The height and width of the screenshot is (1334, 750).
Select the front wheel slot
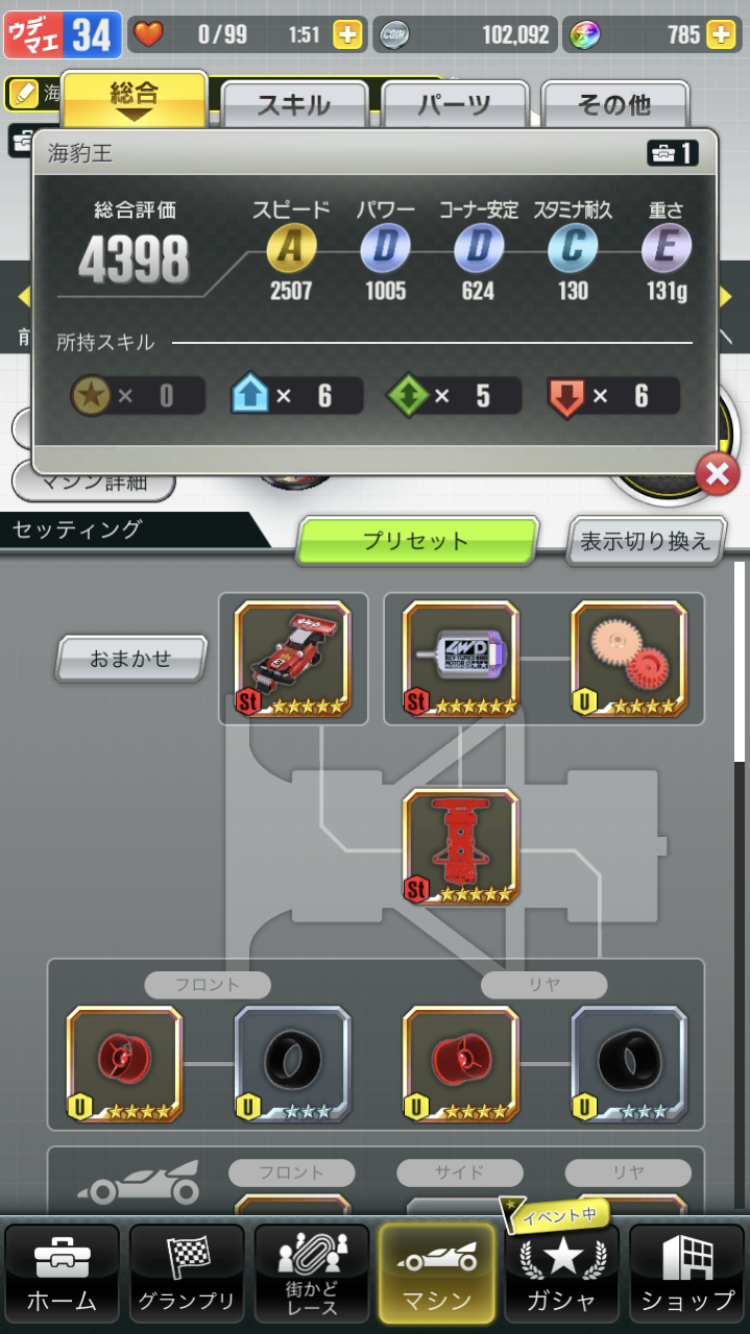pyautogui.click(x=125, y=1065)
